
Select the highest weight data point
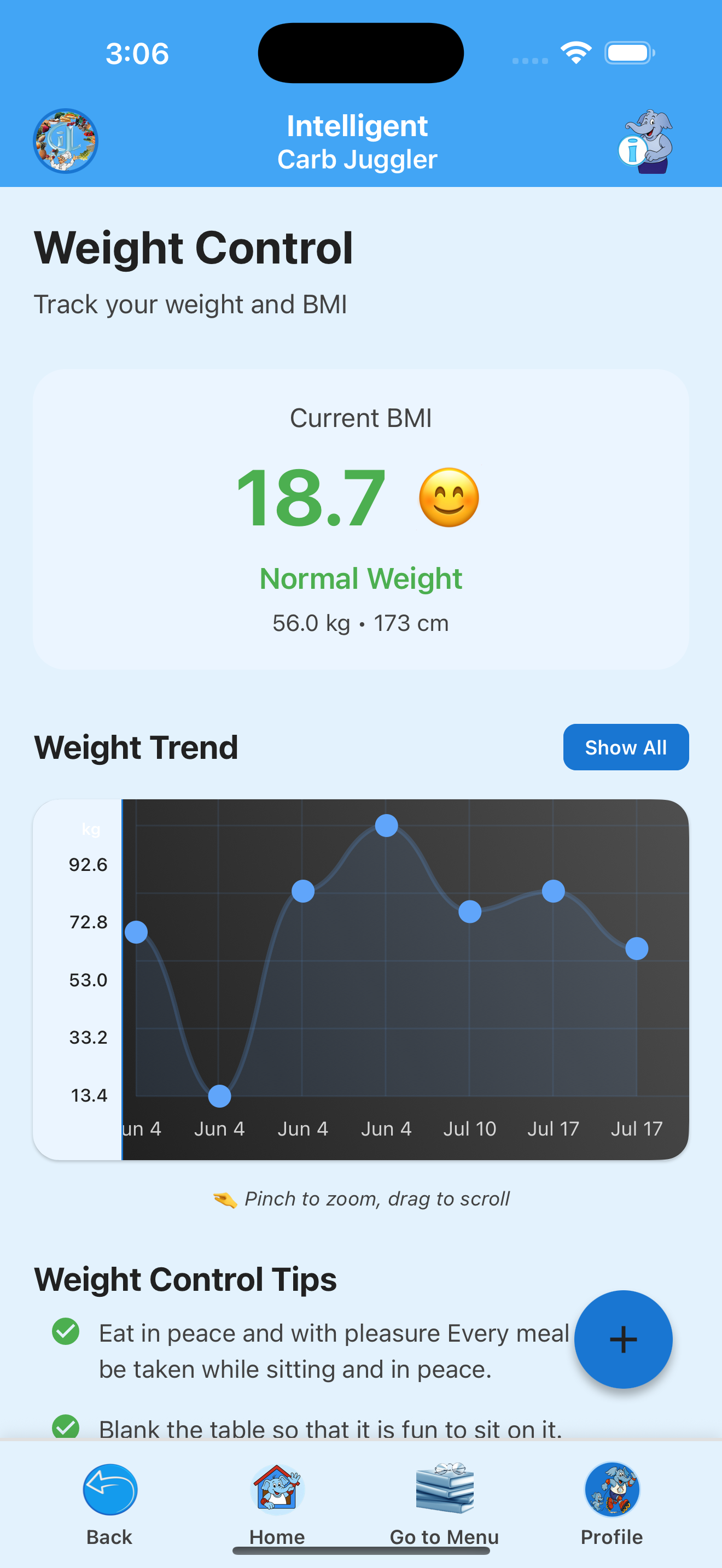click(x=386, y=826)
